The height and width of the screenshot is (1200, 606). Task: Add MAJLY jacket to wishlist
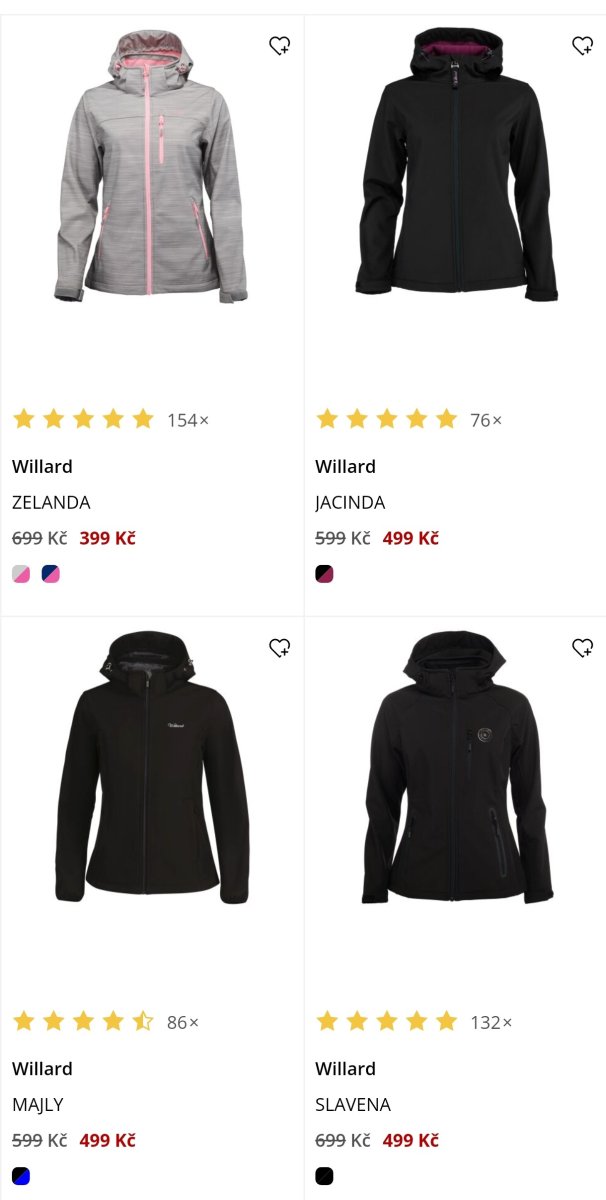pyautogui.click(x=280, y=648)
